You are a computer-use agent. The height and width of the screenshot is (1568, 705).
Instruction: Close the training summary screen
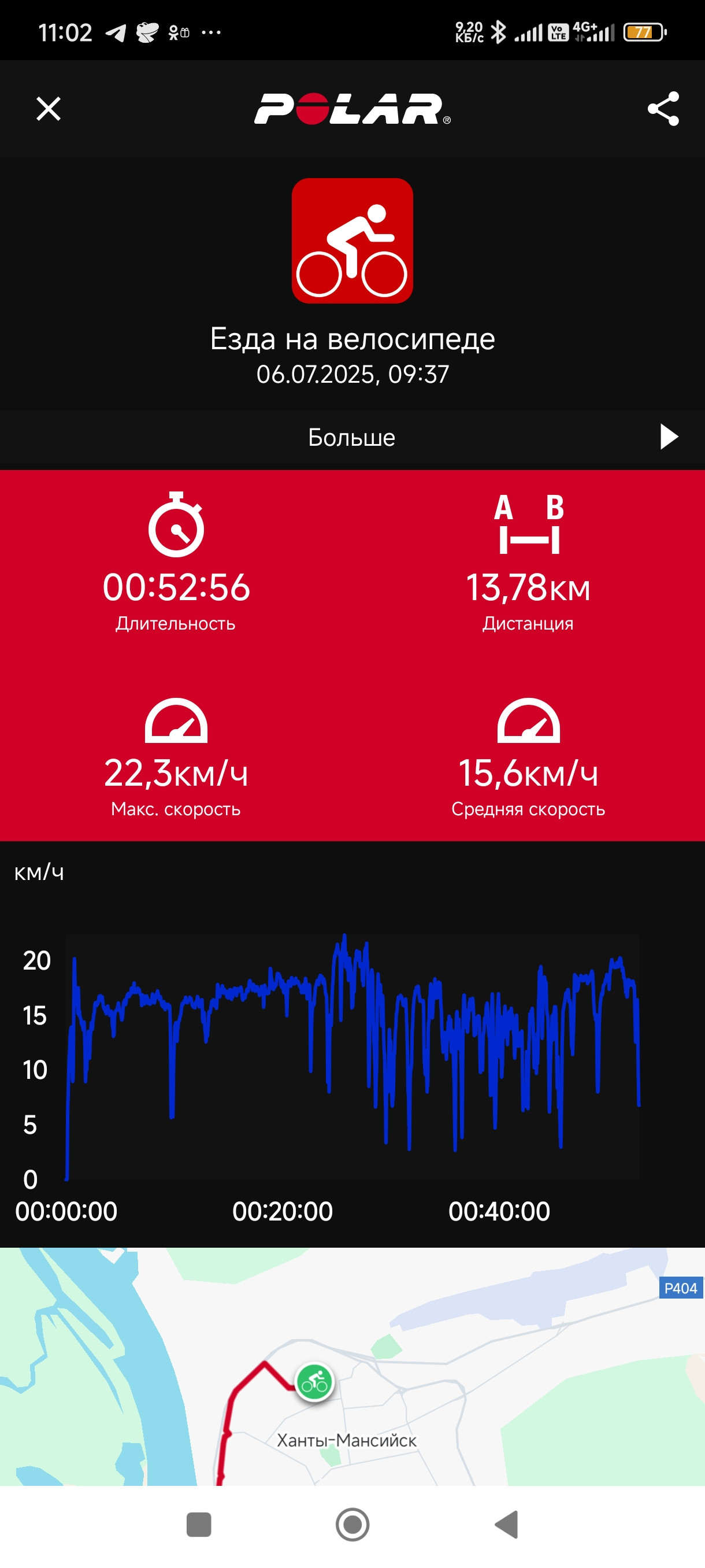tap(49, 109)
